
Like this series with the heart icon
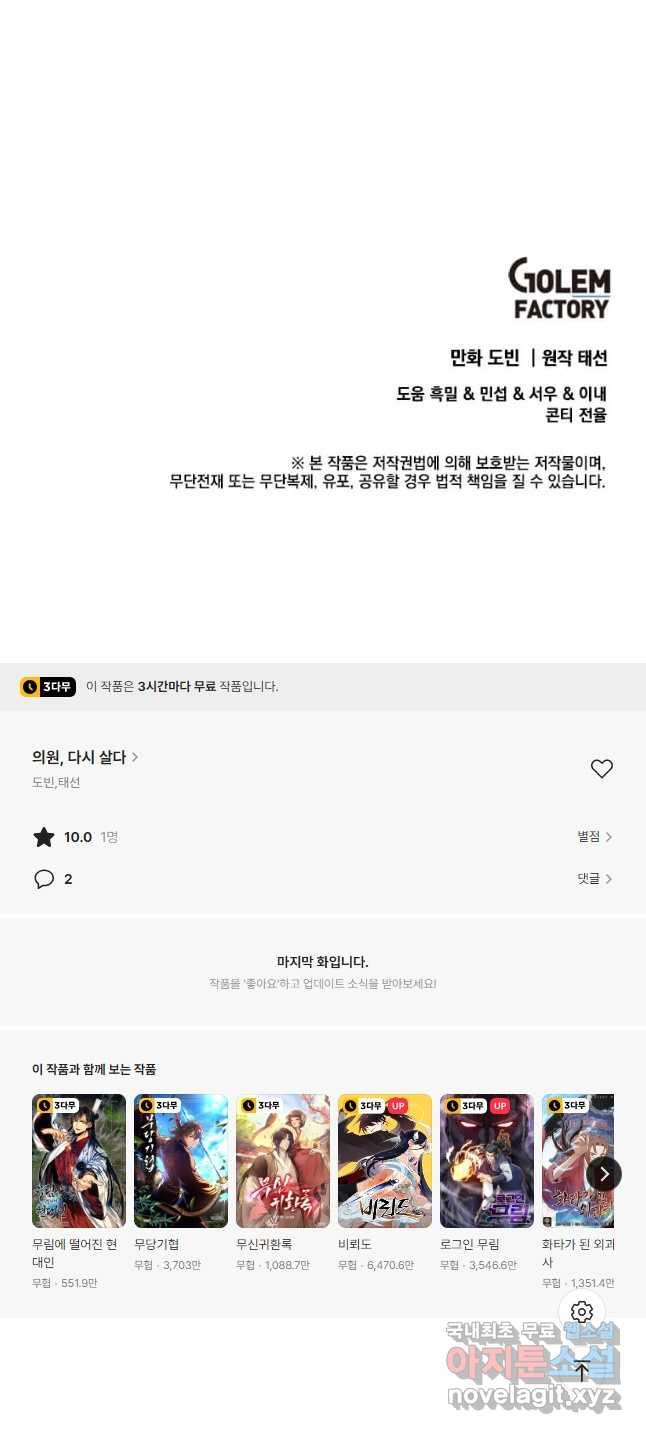[x=601, y=769]
